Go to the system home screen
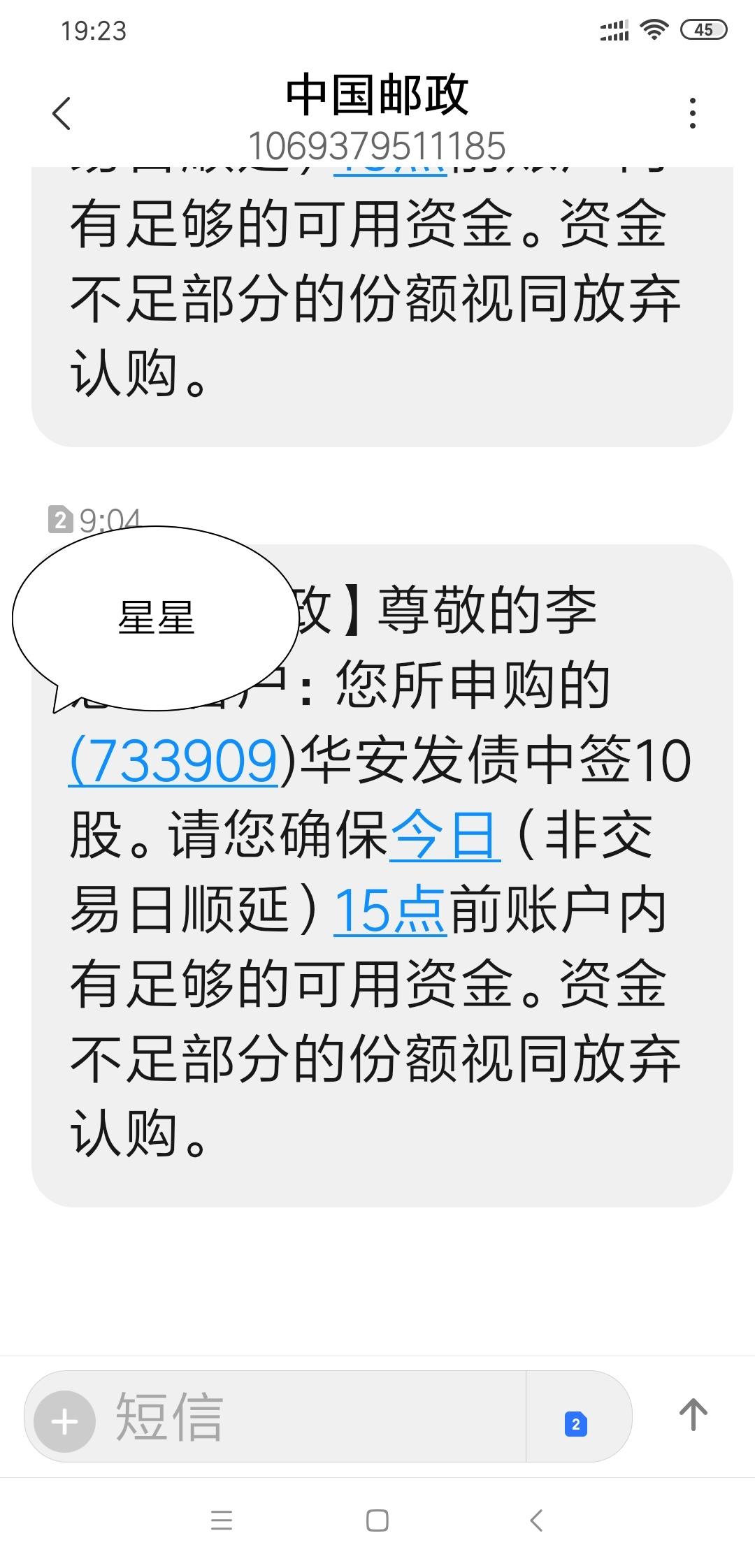The width and height of the screenshot is (755, 1568). [377, 1520]
